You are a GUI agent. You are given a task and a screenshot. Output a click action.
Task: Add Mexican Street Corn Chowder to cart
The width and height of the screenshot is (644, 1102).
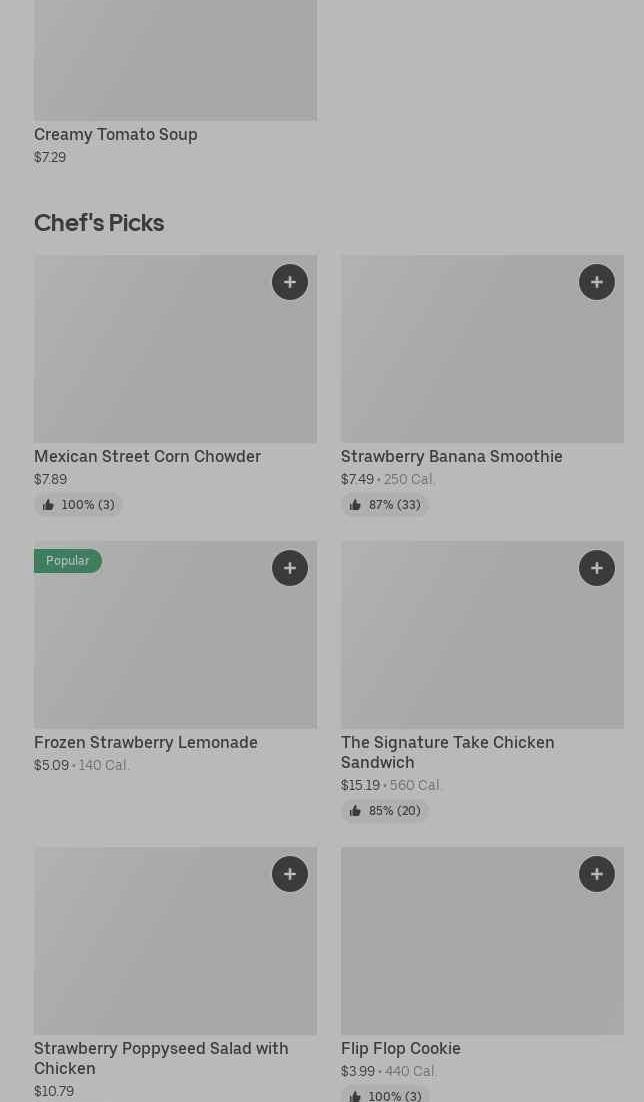click(x=290, y=282)
